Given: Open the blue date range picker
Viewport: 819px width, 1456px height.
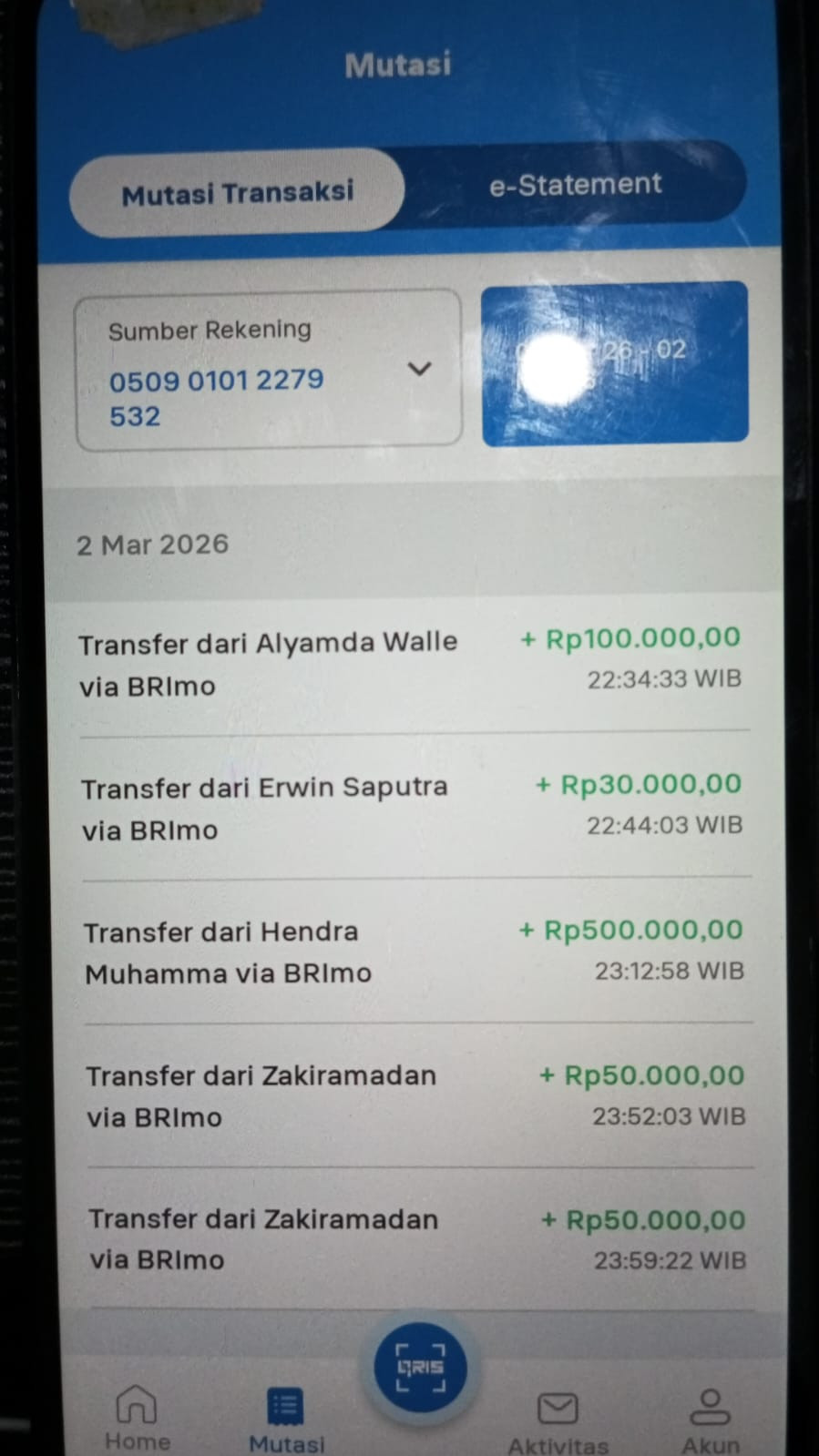Looking at the screenshot, I should coord(615,363).
